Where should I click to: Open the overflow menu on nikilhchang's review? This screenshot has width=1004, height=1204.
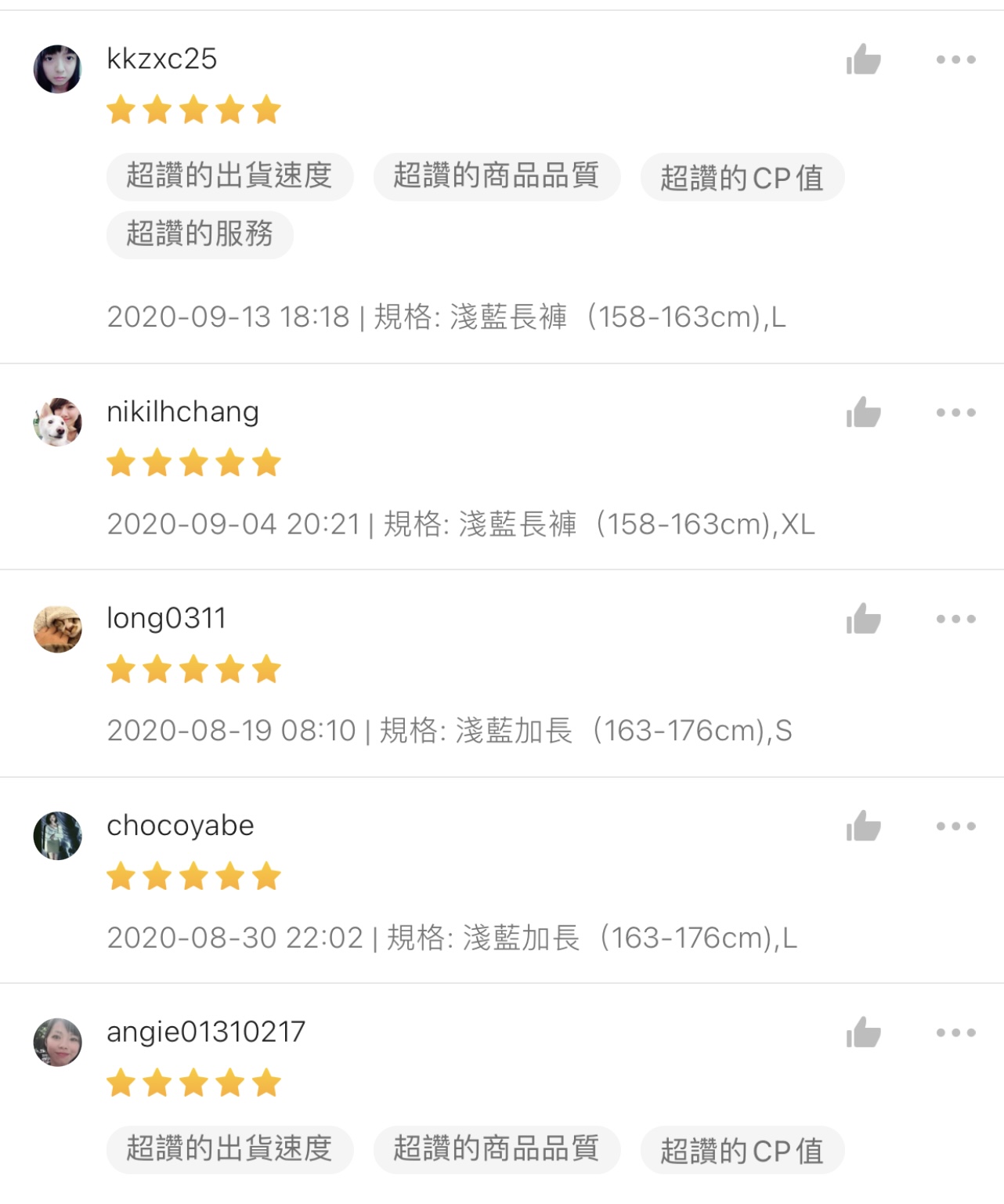tap(955, 413)
